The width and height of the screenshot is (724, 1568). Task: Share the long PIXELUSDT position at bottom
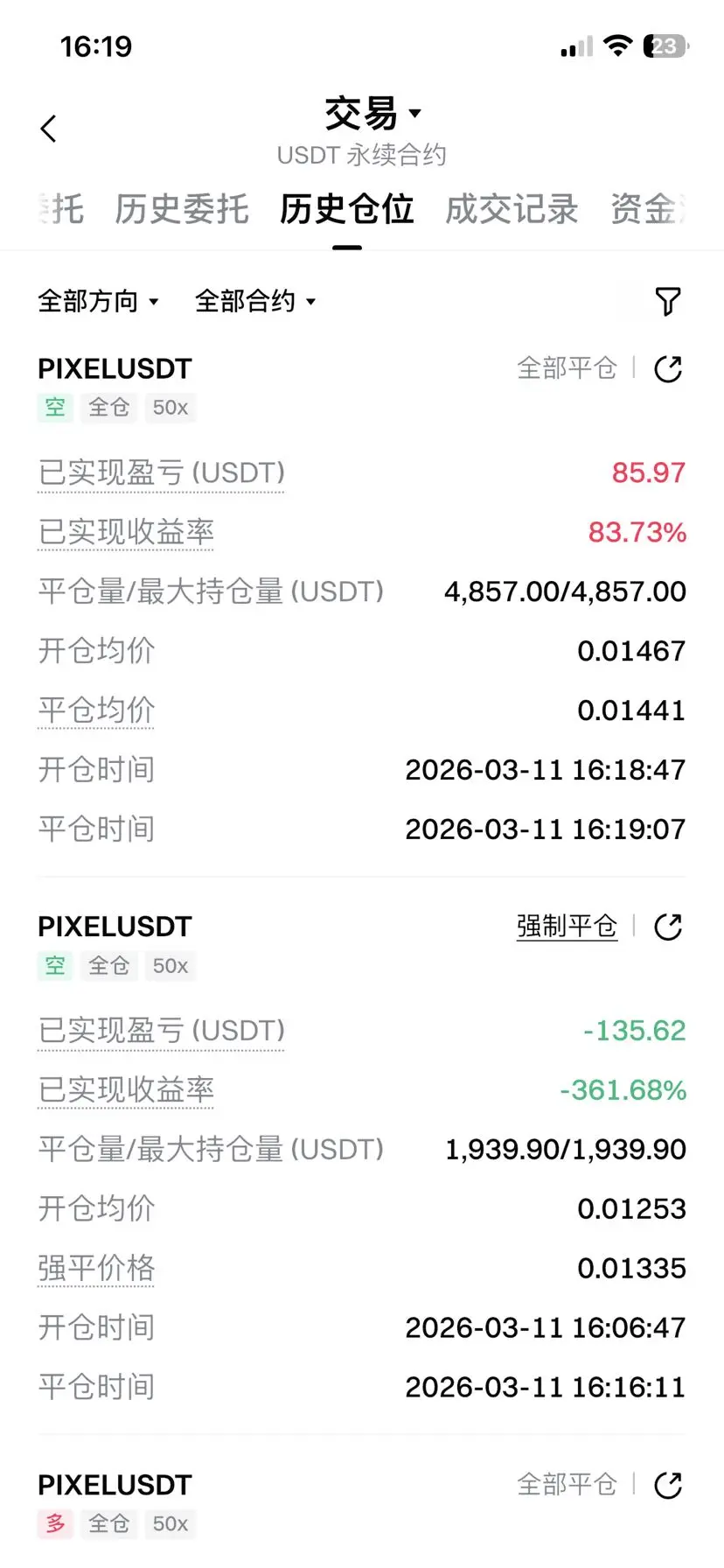pyautogui.click(x=668, y=1485)
